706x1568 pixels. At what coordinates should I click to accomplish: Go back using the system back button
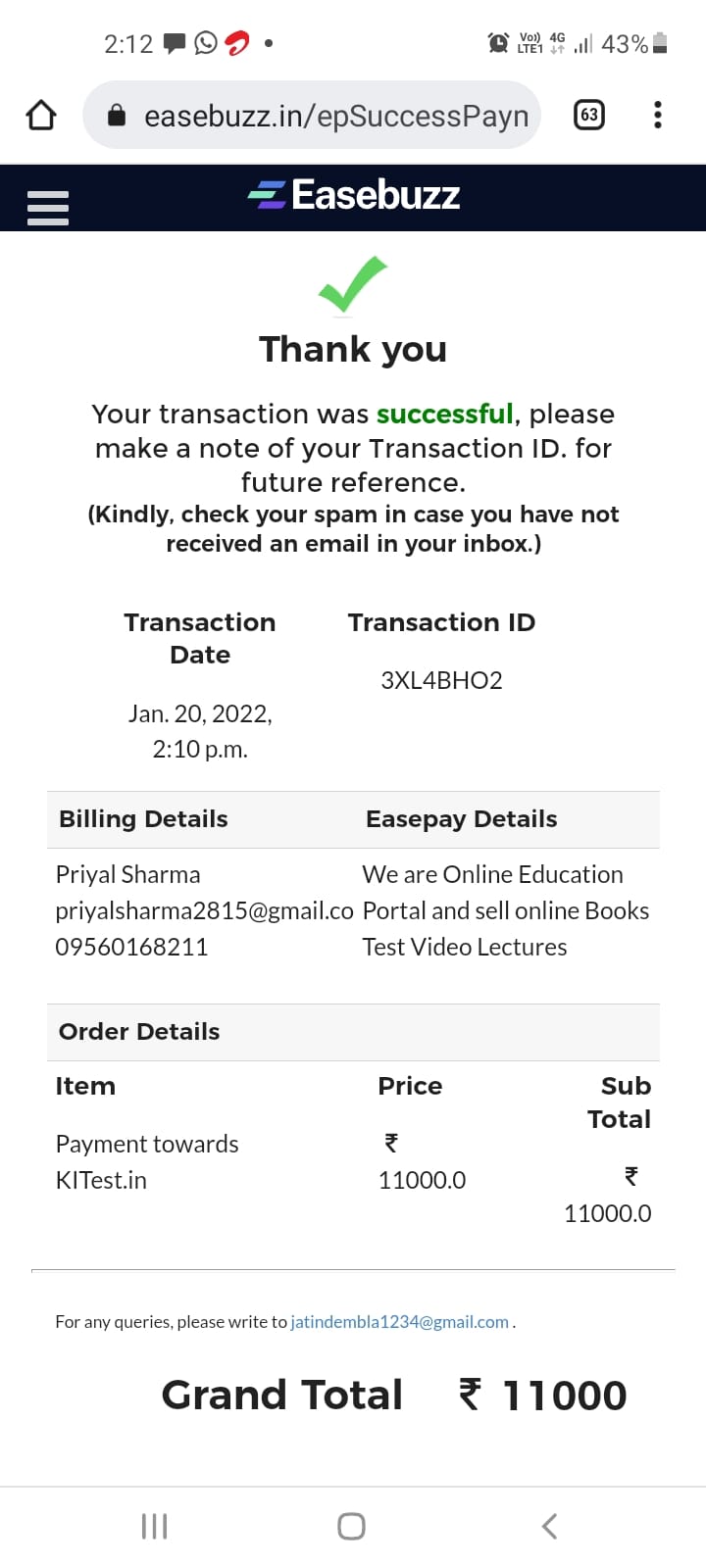point(550,1526)
